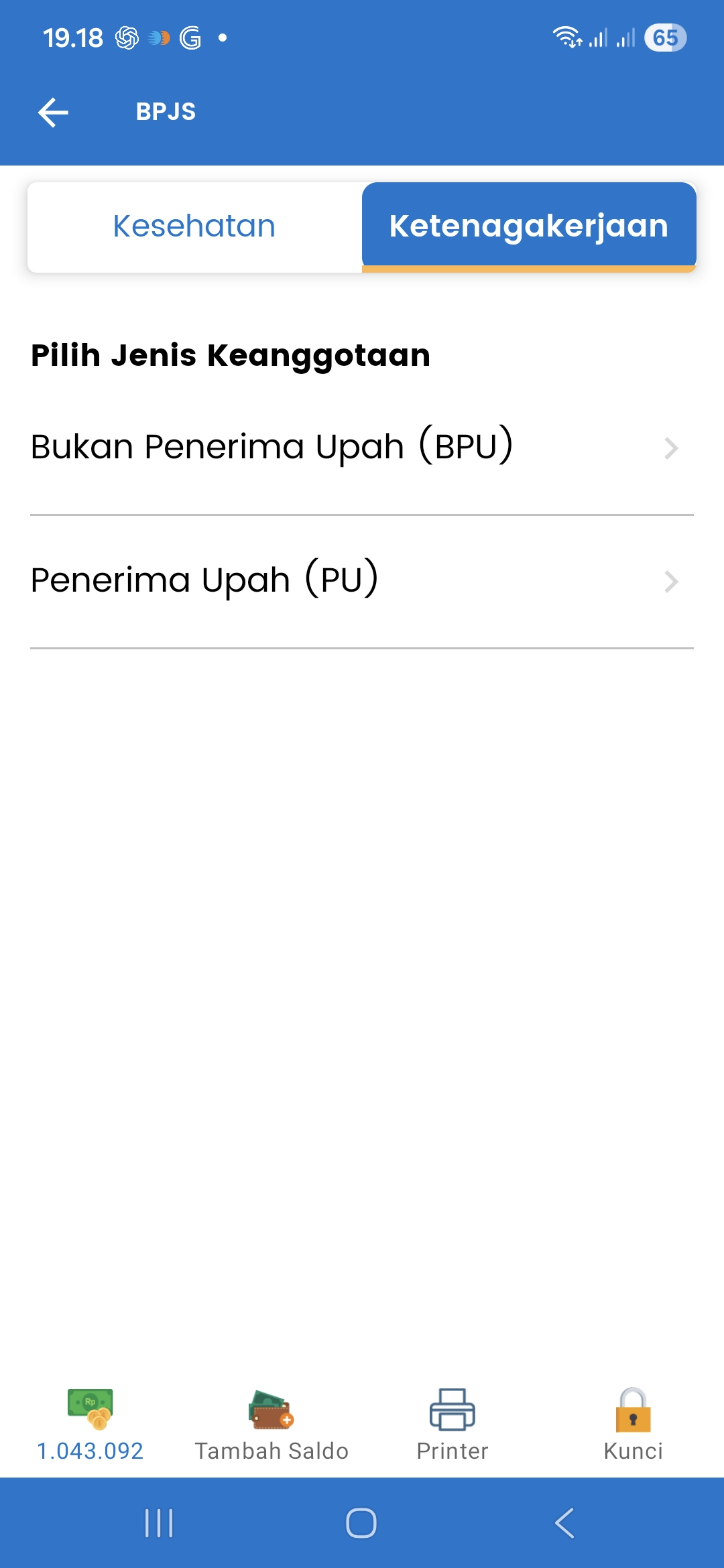Tap the battery indicator showing 65
This screenshot has height=1568, width=724.
[x=666, y=38]
